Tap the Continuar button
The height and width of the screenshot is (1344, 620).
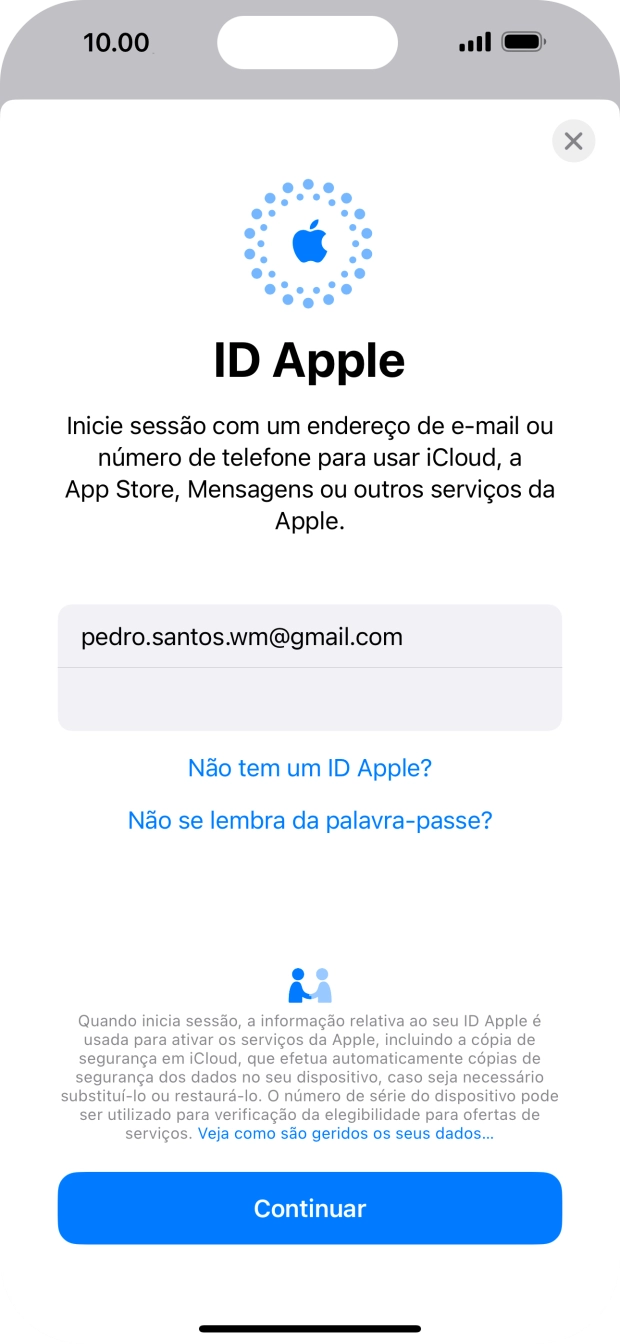coord(310,1208)
